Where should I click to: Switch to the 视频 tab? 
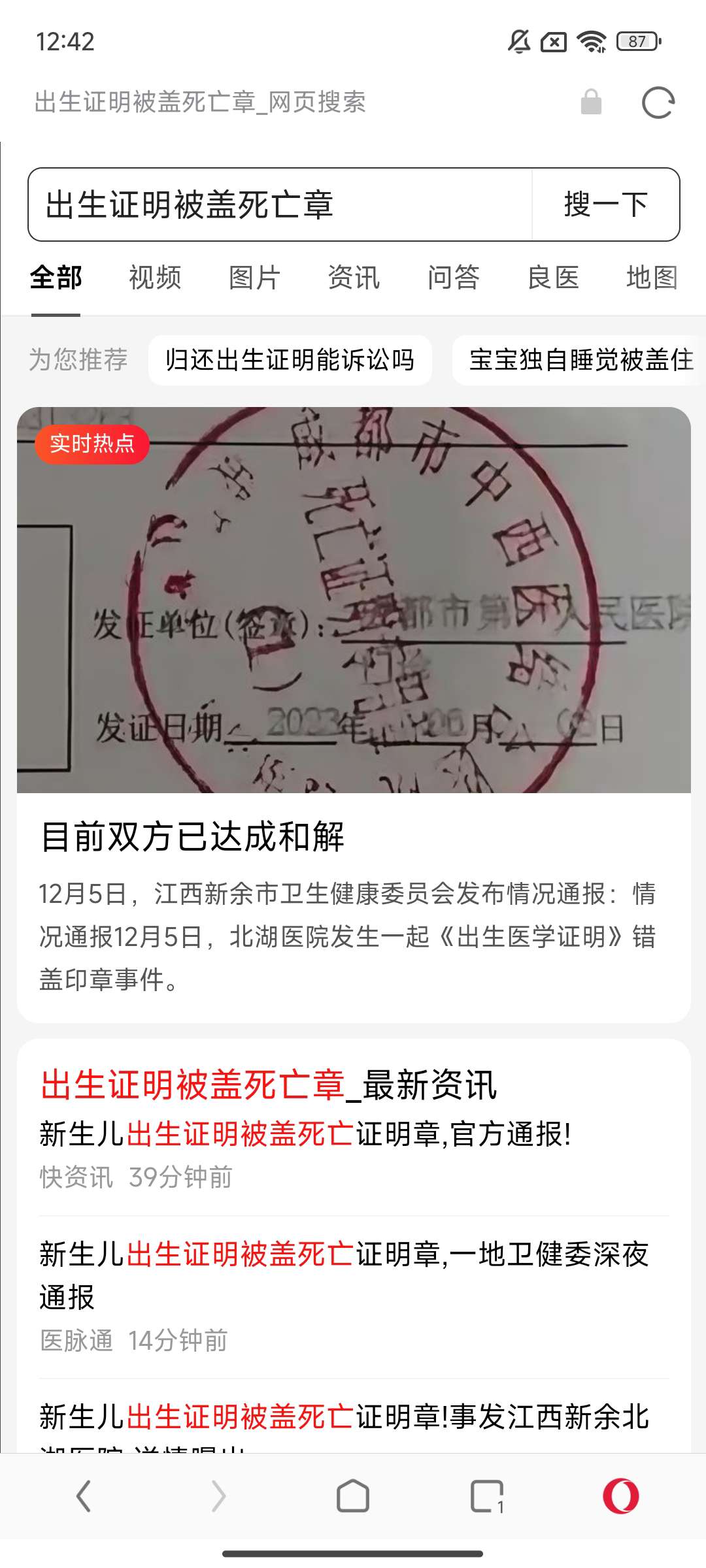click(155, 278)
